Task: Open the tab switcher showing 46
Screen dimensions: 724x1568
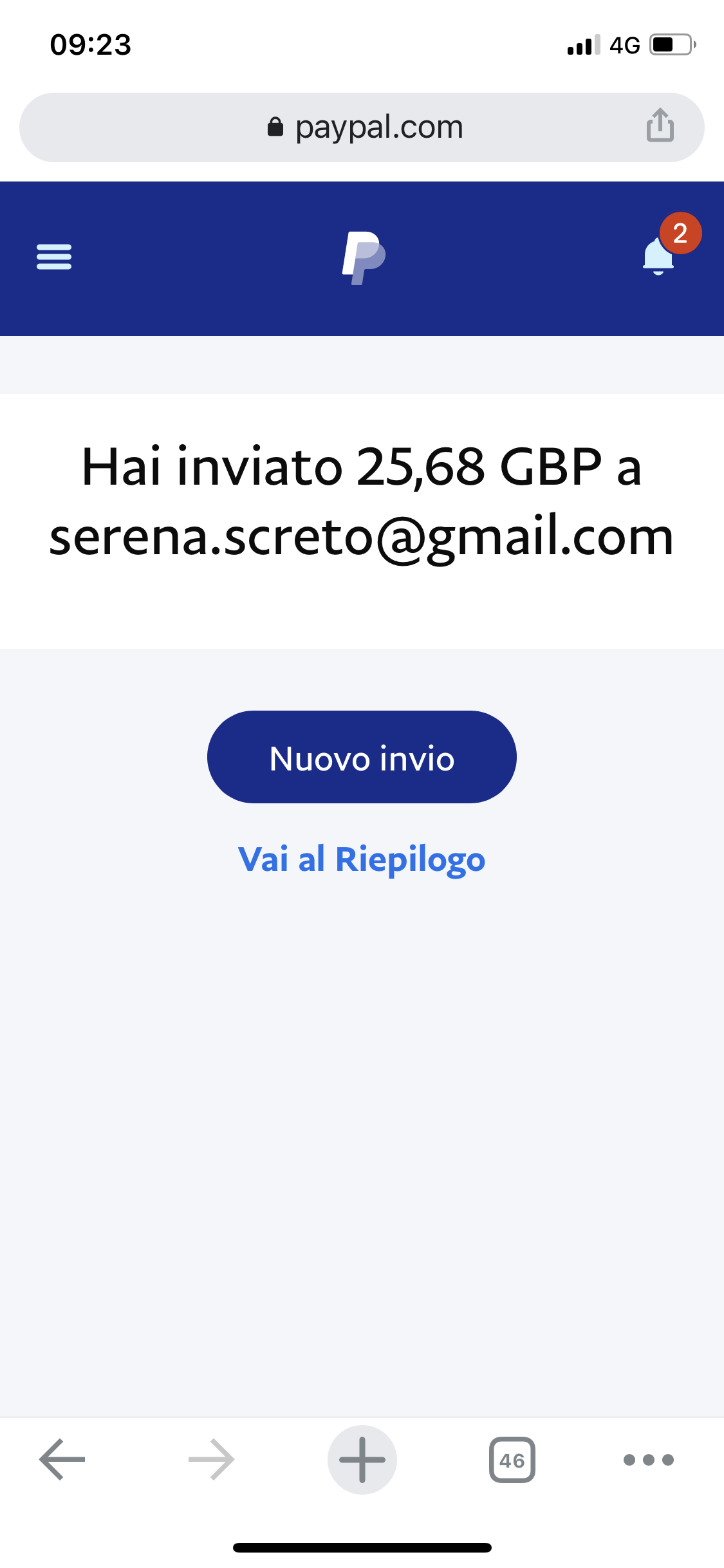Action: click(x=512, y=1459)
